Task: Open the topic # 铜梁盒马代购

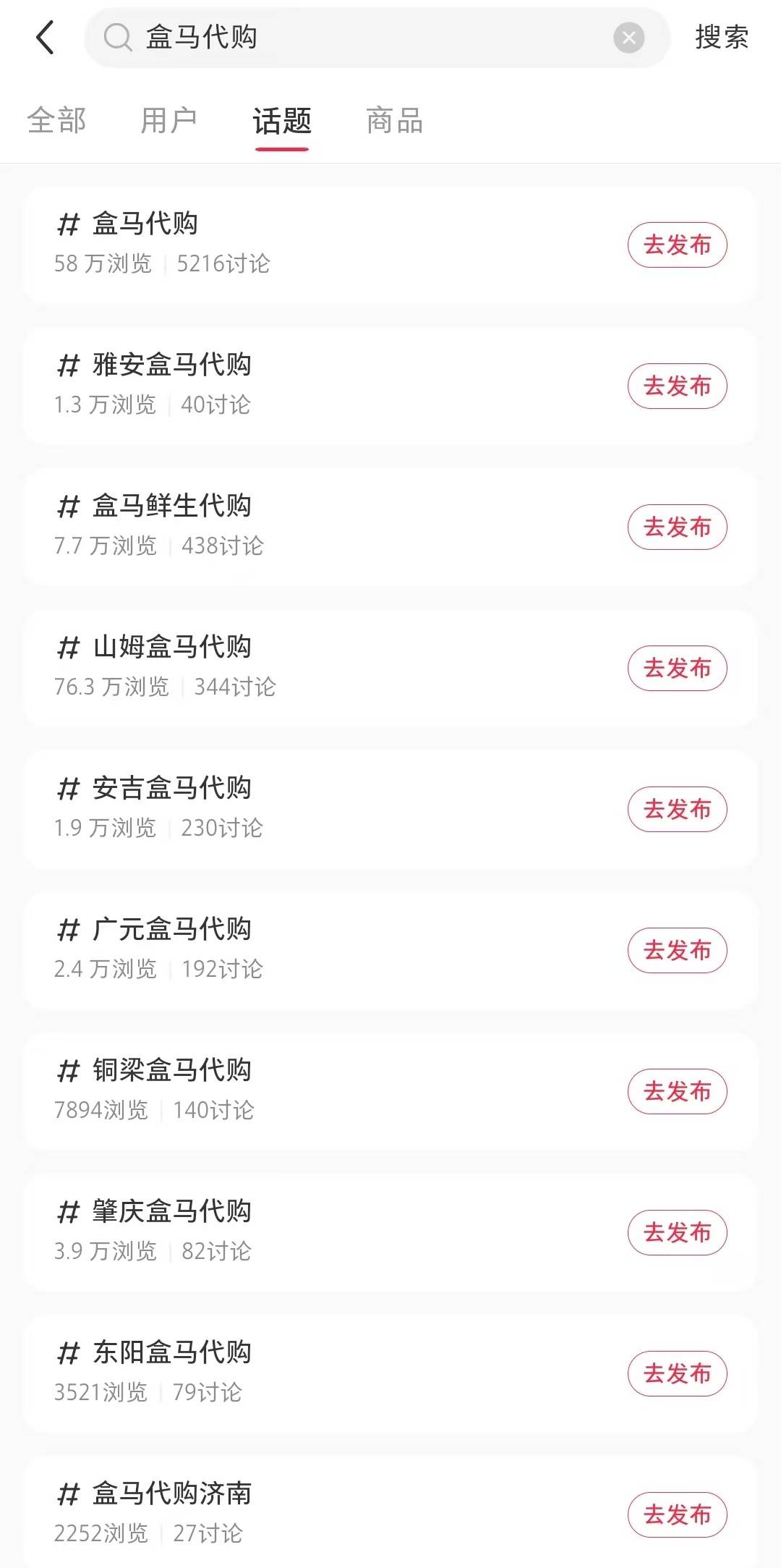Action: 171,1071
